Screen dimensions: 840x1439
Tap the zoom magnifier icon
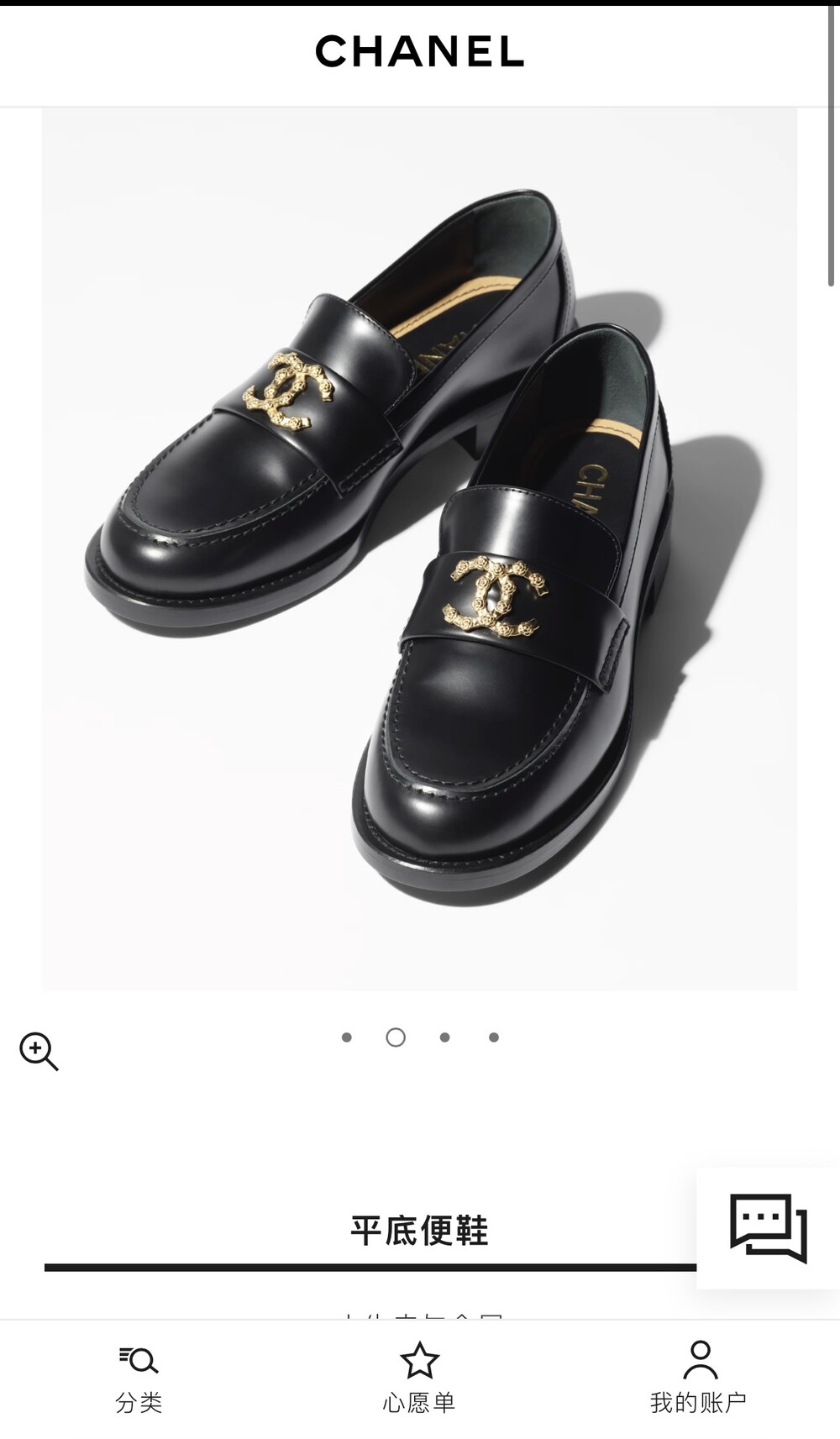39,1051
